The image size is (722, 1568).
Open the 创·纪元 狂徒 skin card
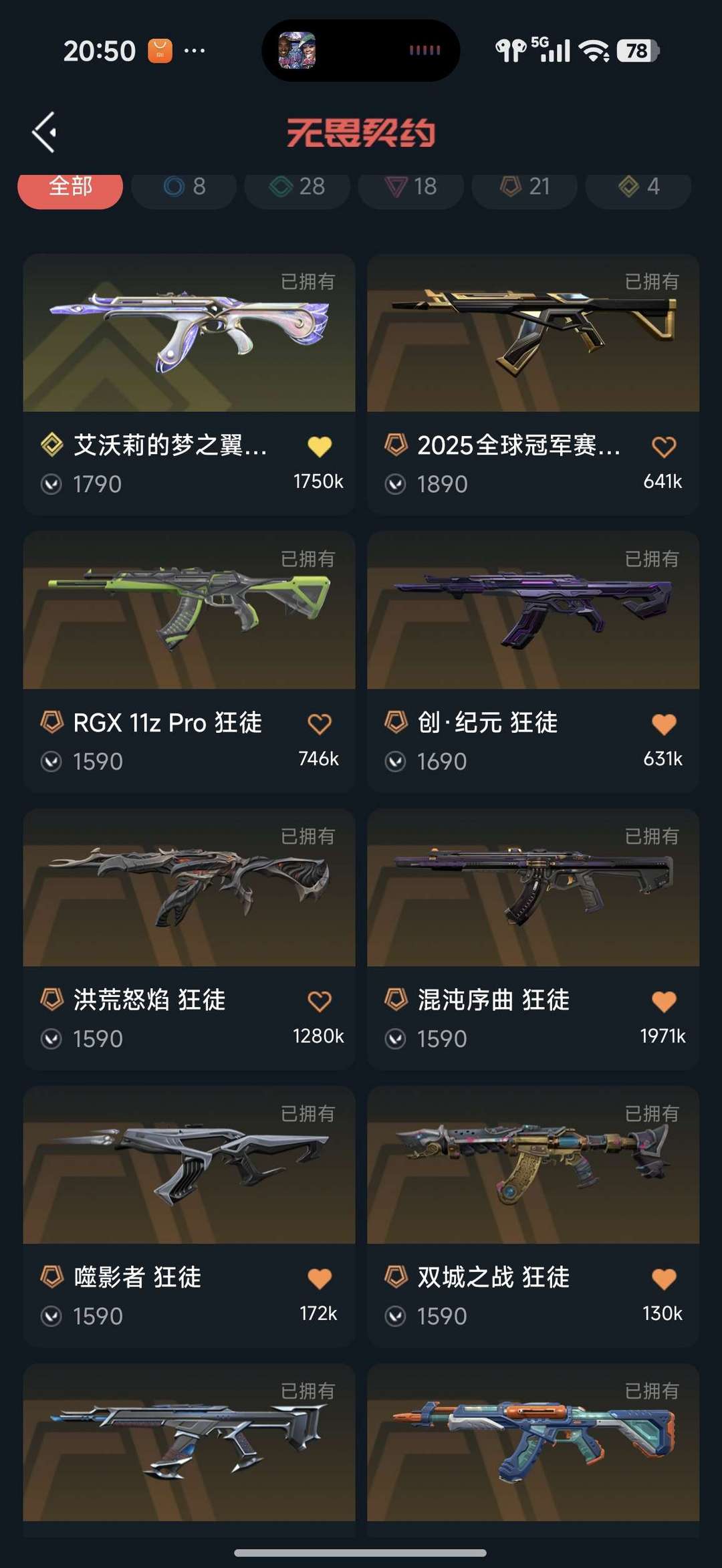(x=533, y=610)
